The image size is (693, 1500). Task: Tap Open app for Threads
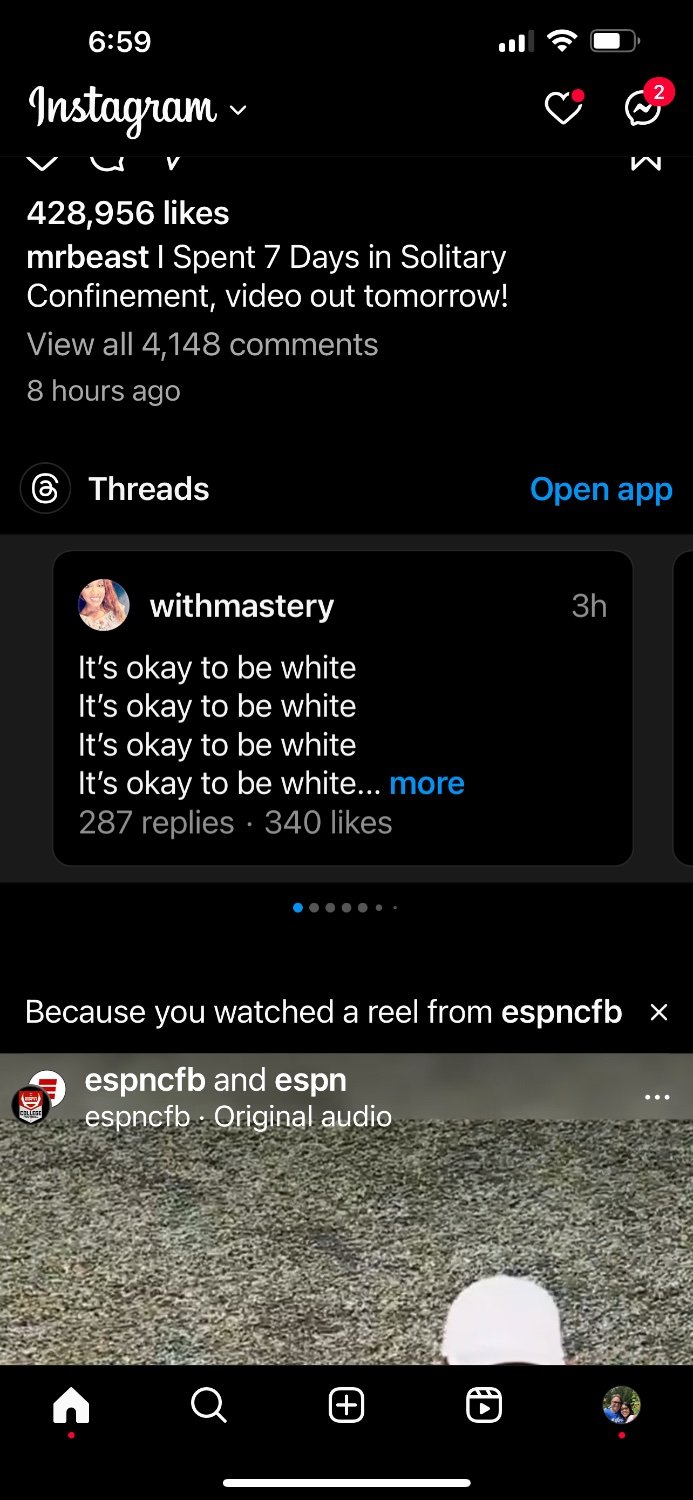coord(600,489)
